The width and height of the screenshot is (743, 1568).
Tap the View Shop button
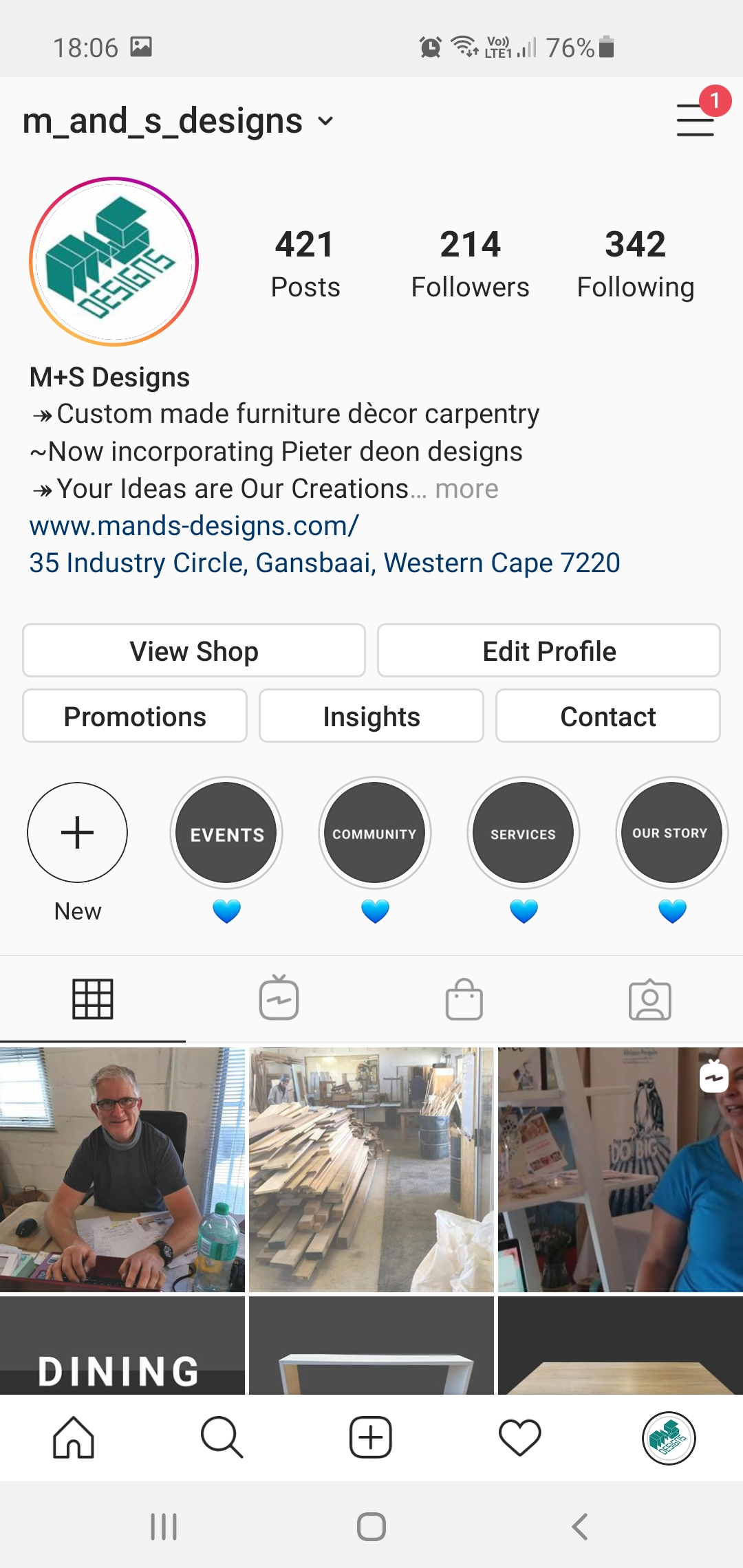[194, 651]
